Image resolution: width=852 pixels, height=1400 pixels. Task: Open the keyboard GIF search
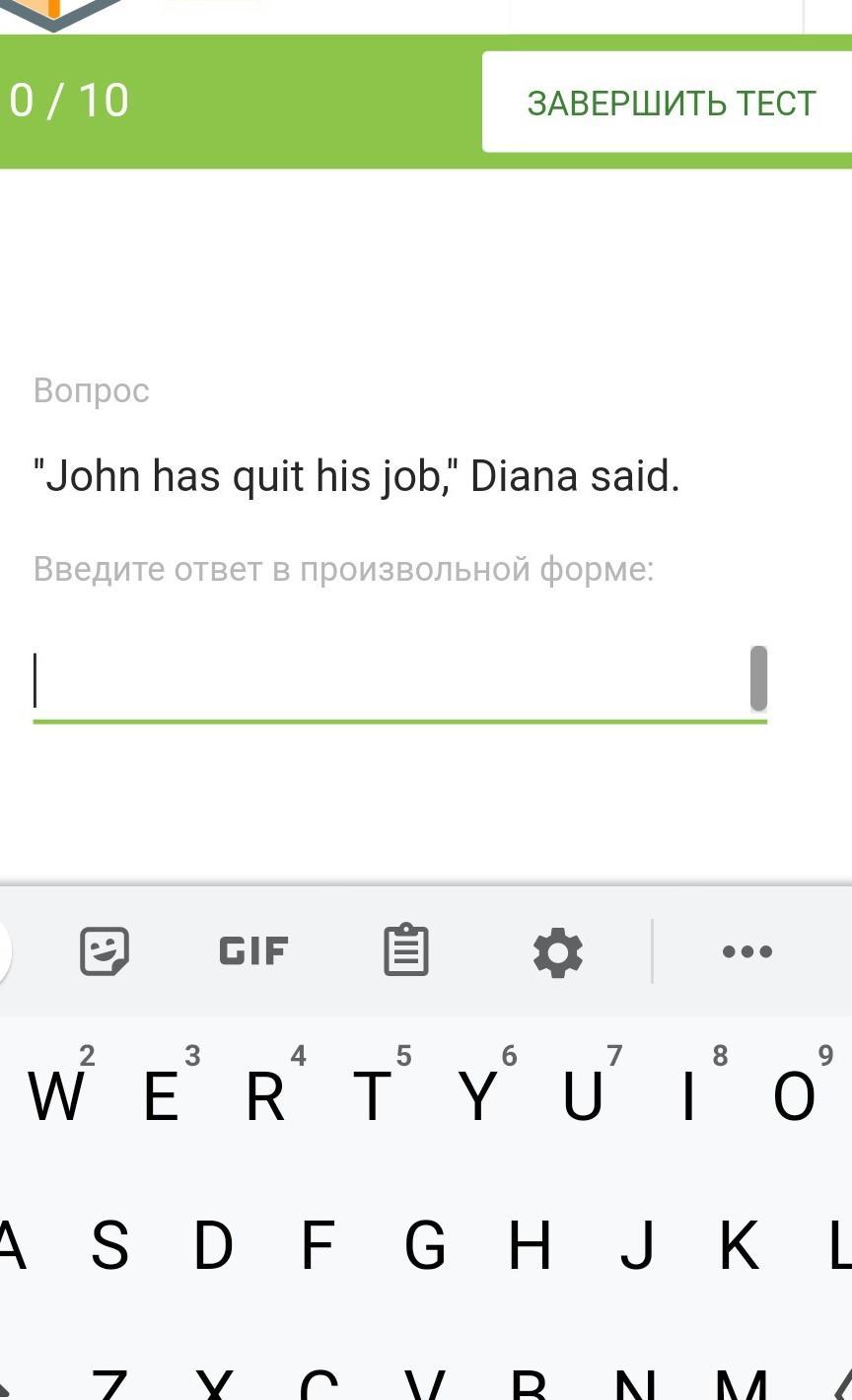pos(253,951)
